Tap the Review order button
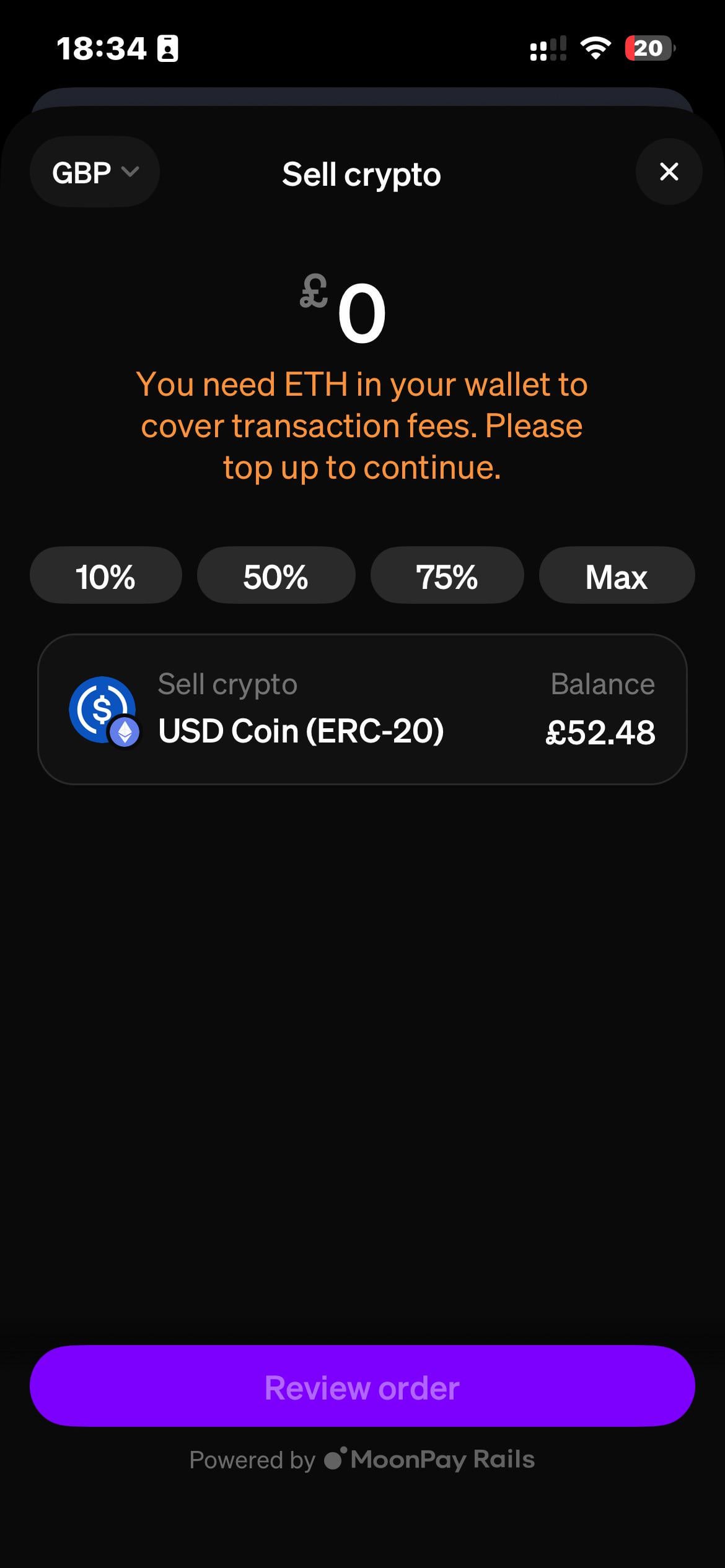Screen dimensions: 725x1568 pyautogui.click(x=362, y=1387)
